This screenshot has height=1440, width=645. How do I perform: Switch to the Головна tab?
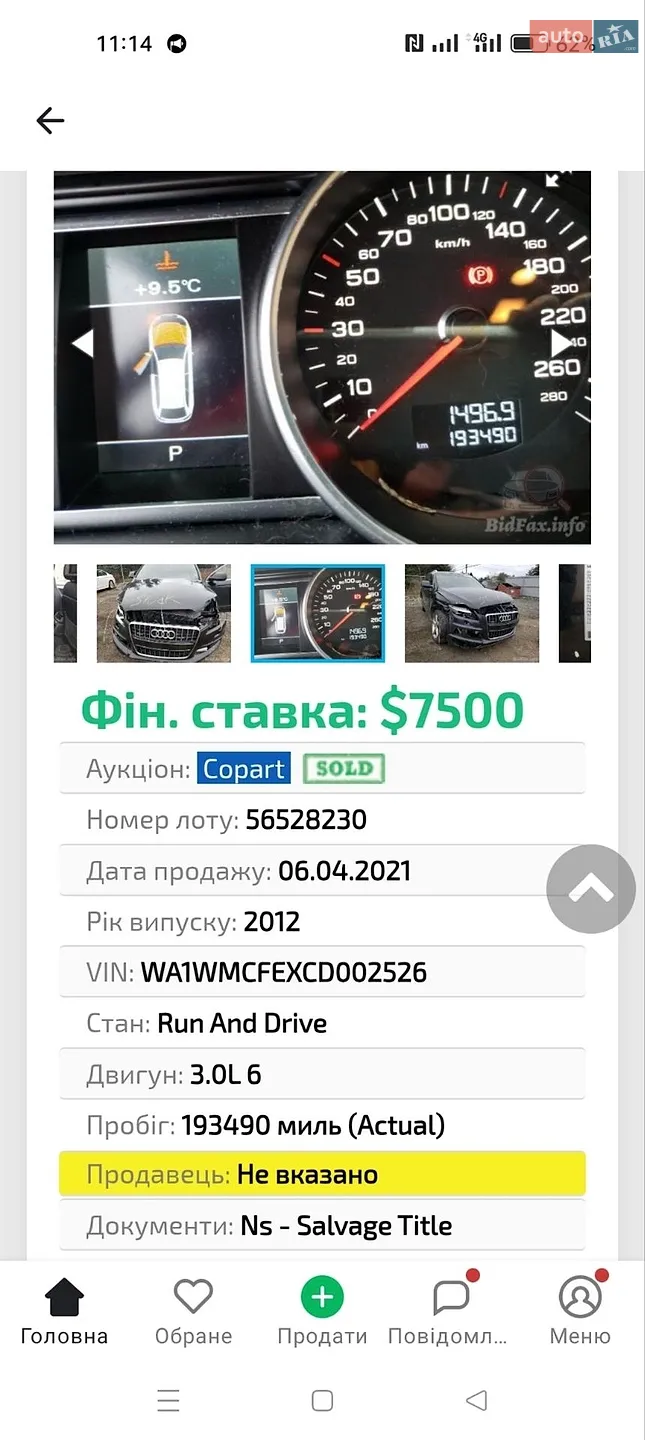(x=64, y=1312)
